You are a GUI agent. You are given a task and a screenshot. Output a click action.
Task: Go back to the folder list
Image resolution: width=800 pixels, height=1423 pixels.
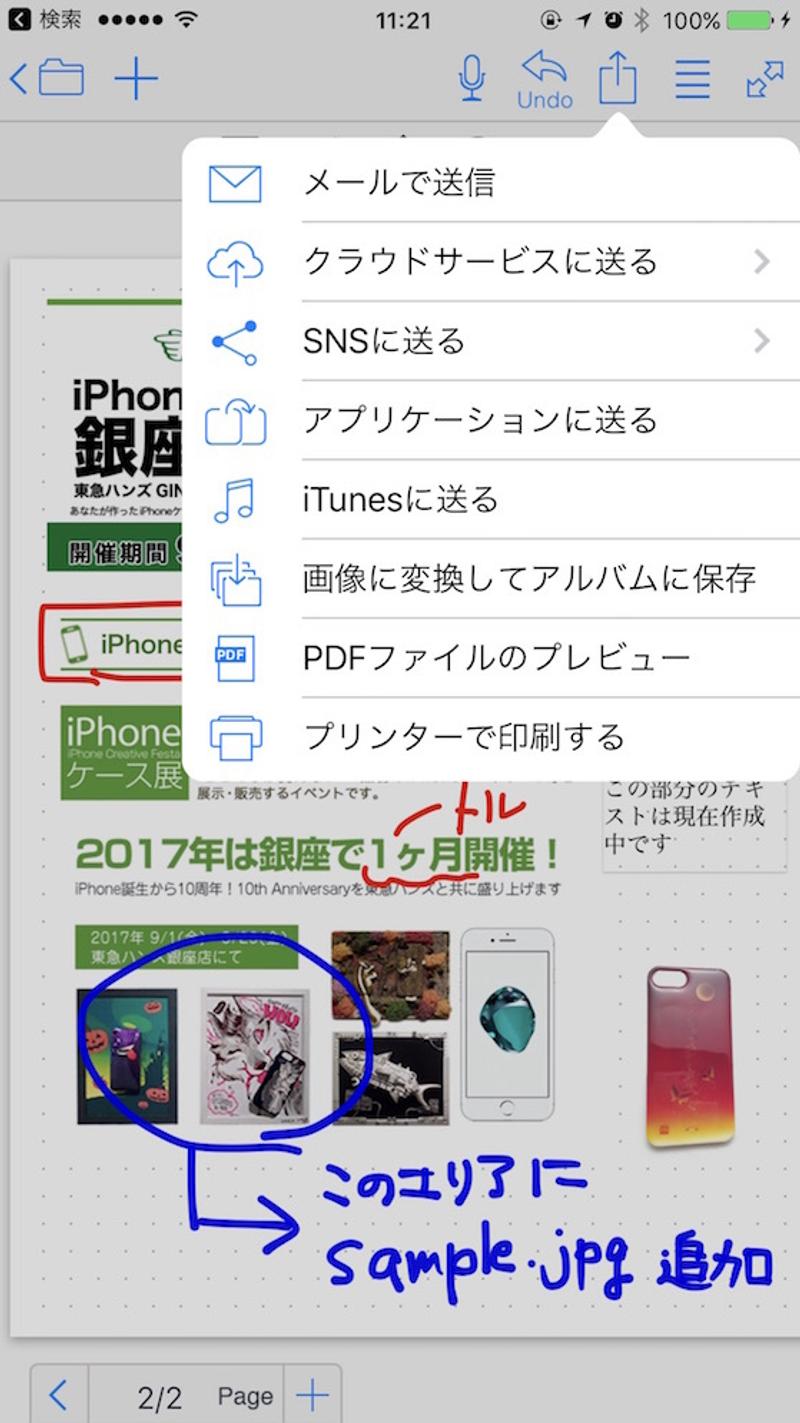click(x=47, y=78)
